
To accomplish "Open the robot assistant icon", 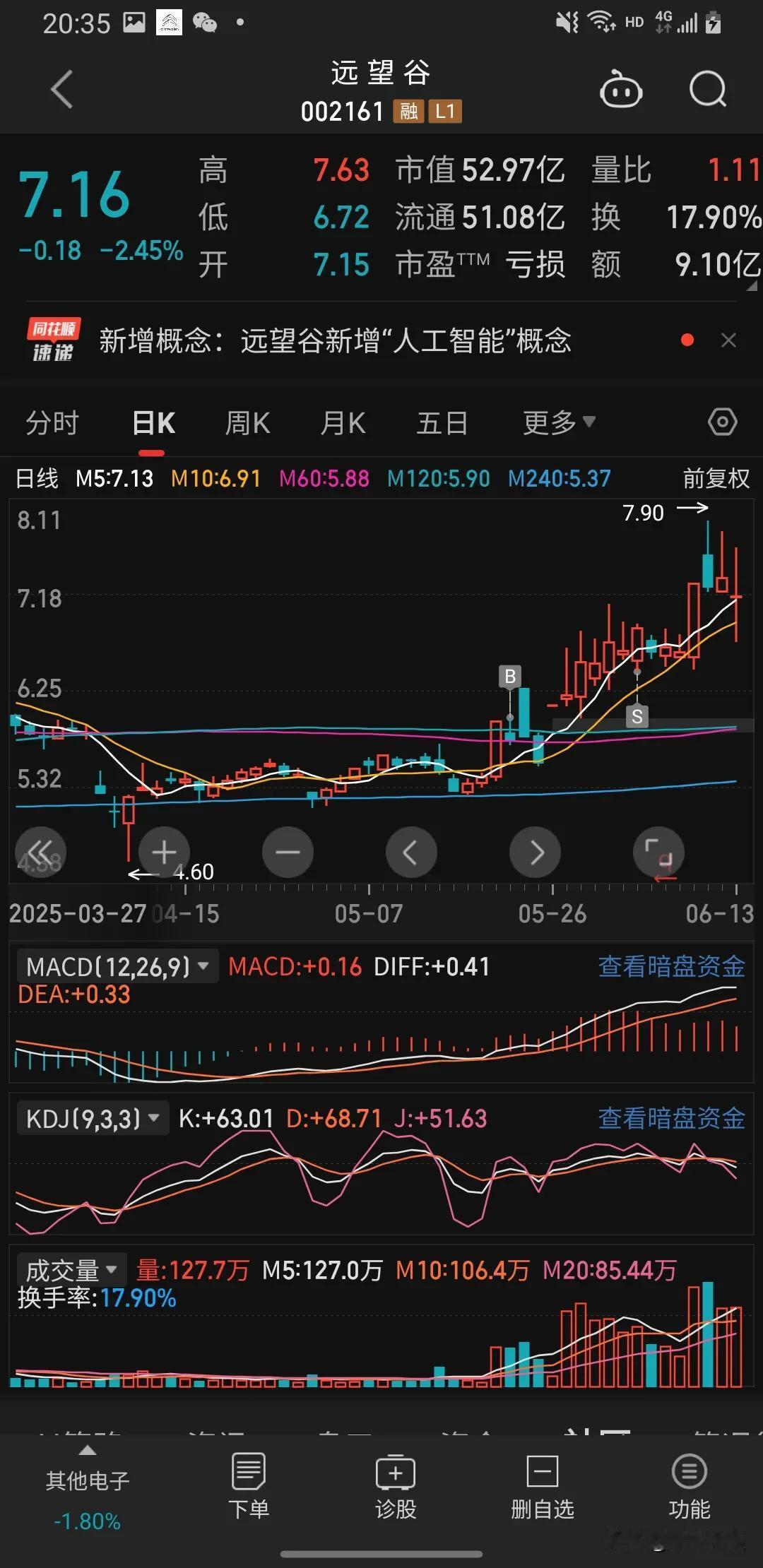I will 620,90.
